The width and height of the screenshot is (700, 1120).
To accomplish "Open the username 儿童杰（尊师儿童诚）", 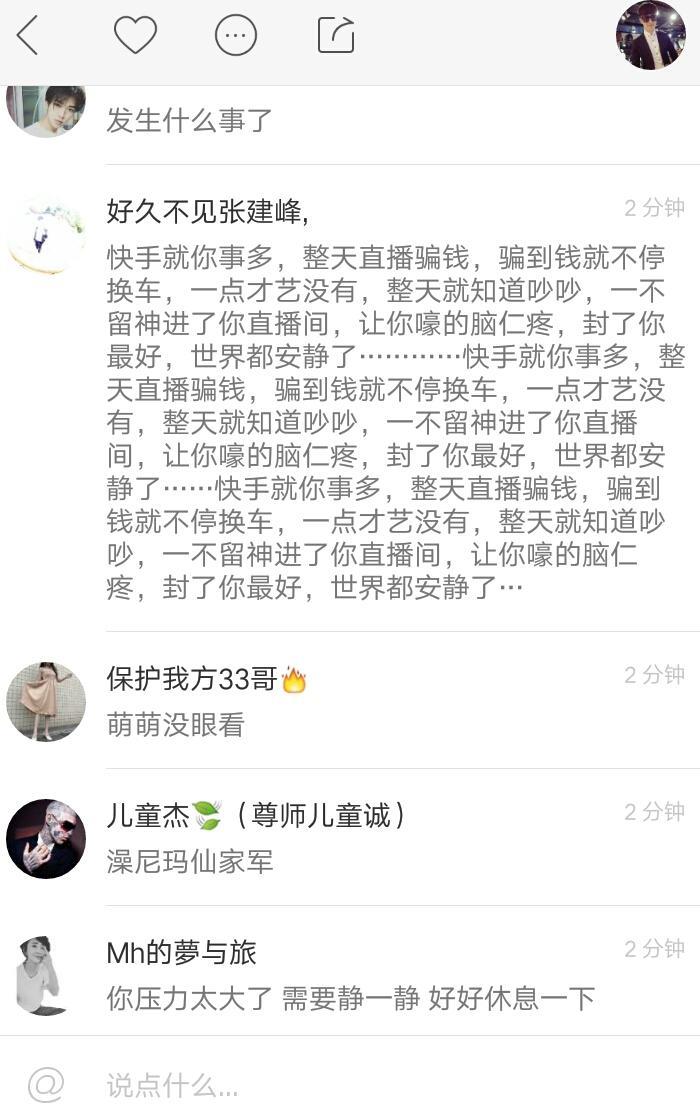I will pyautogui.click(x=256, y=815).
